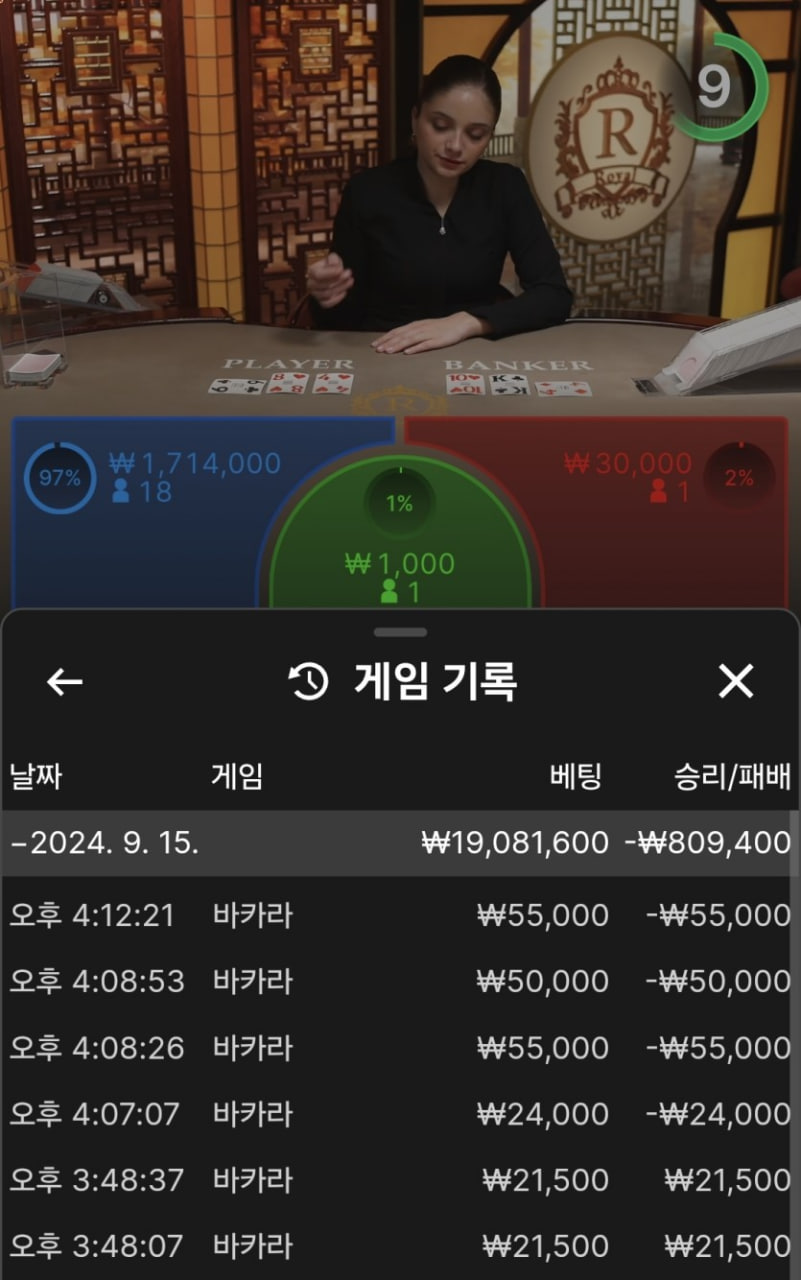Open the 오후 4:07:07 baccarat record
Image resolution: width=801 pixels, height=1280 pixels.
pyautogui.click(x=400, y=1113)
